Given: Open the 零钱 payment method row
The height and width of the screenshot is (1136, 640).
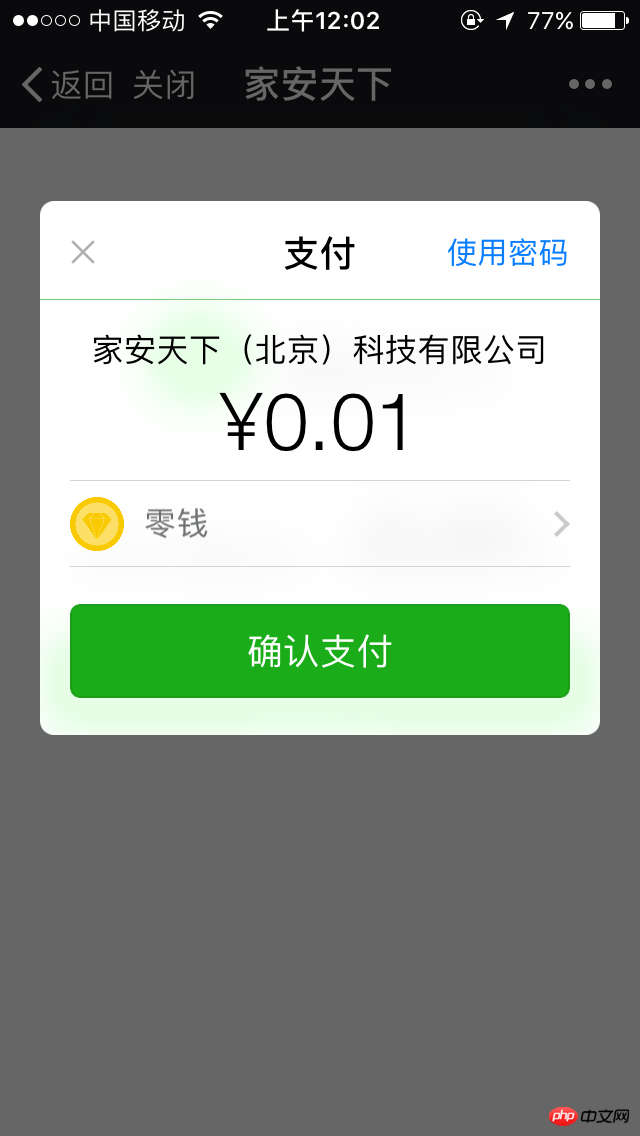Looking at the screenshot, I should click(320, 524).
